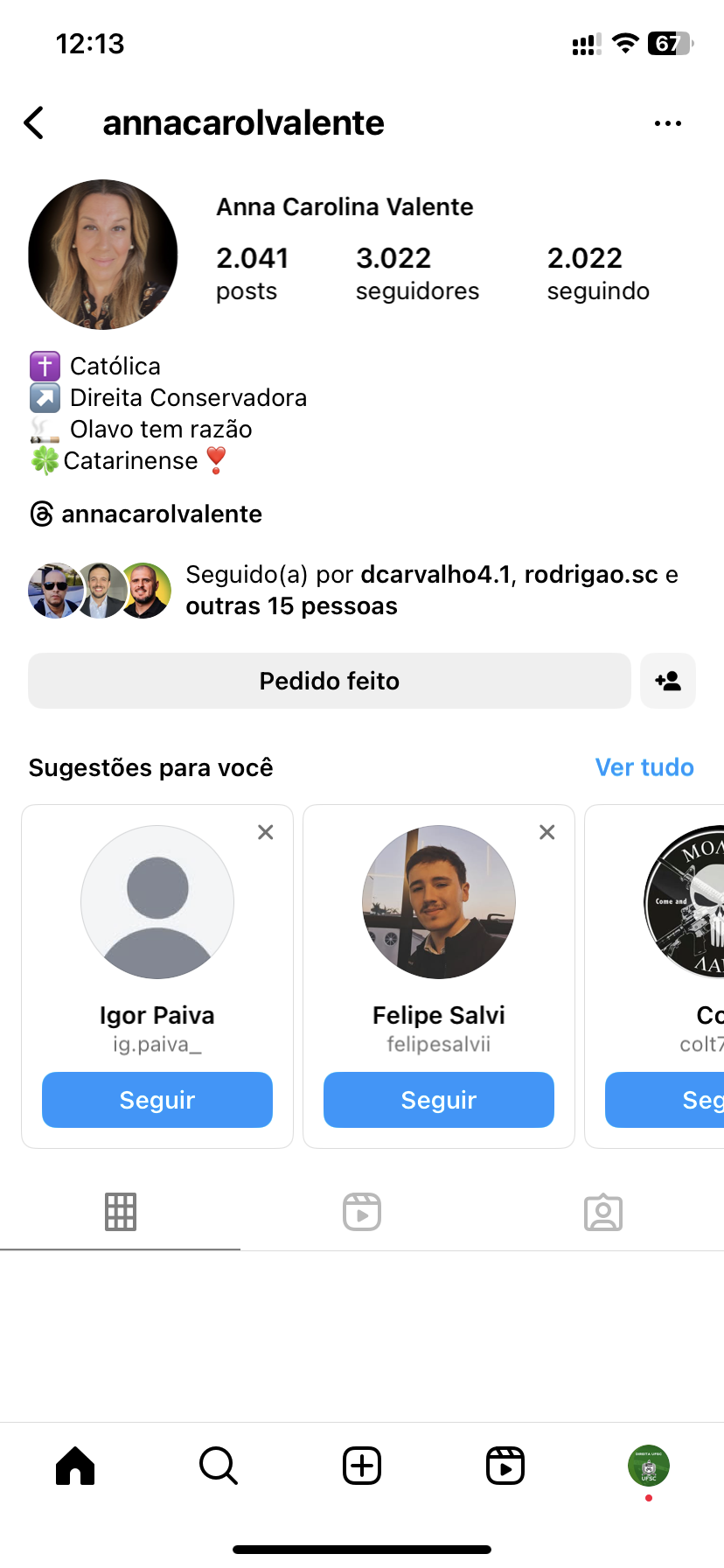Screen dimensions: 724x1568
Task: Open my own profile in bottom bar
Action: coord(648,1466)
